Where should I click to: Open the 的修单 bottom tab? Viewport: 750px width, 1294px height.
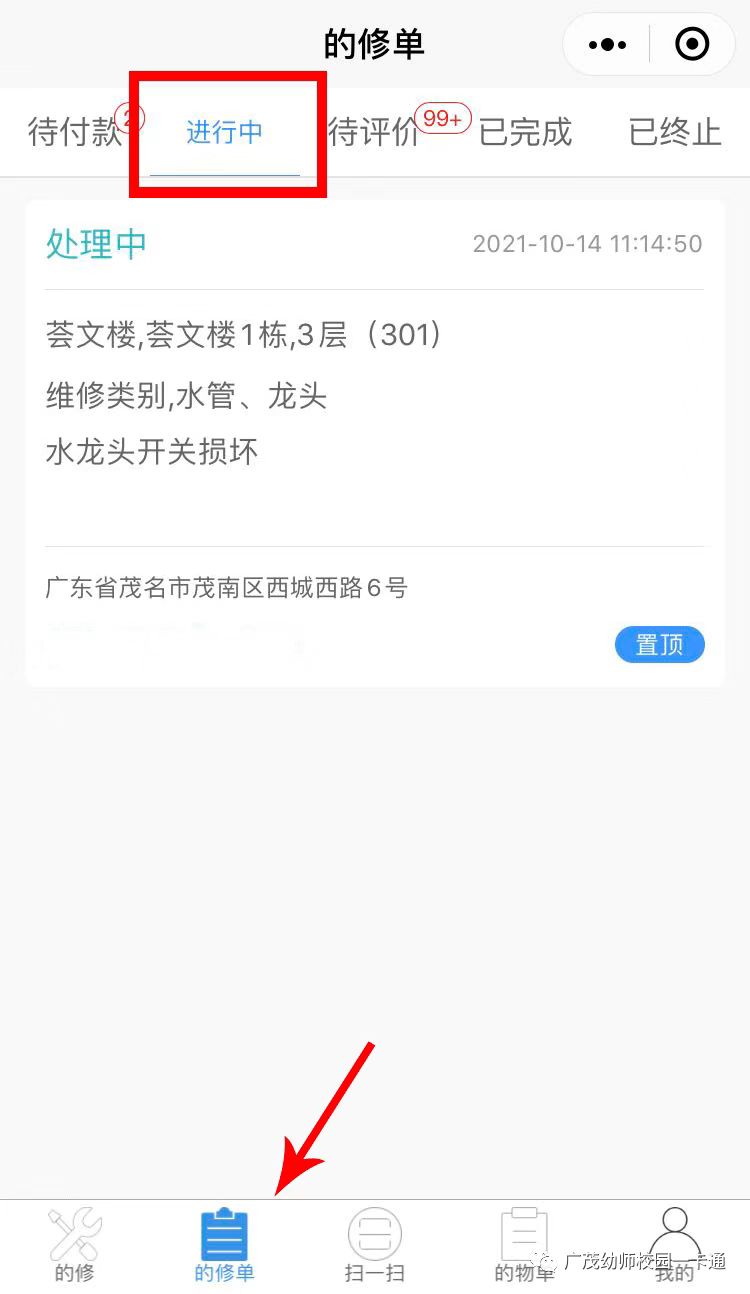[x=224, y=1246]
